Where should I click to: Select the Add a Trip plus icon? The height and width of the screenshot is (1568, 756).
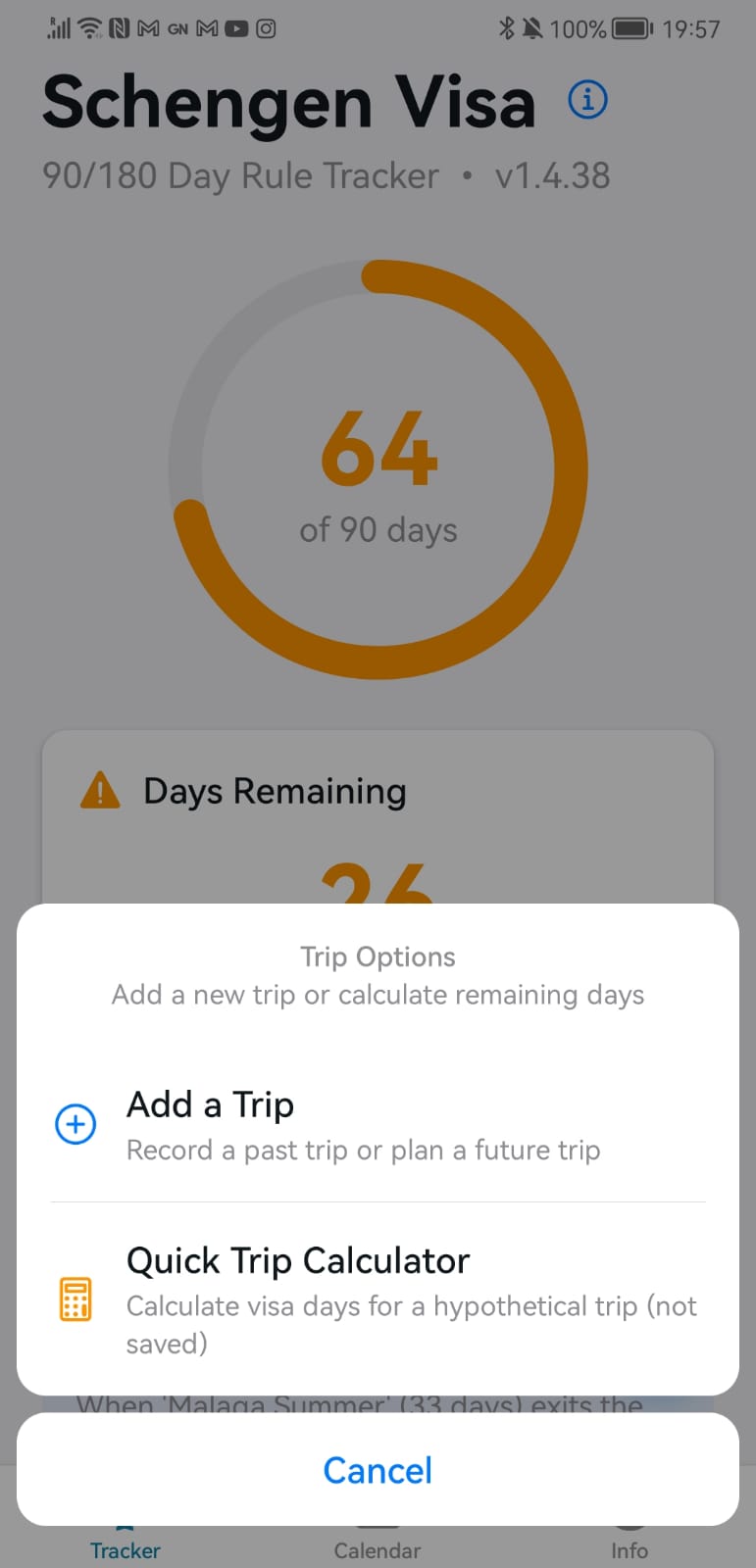76,1124
